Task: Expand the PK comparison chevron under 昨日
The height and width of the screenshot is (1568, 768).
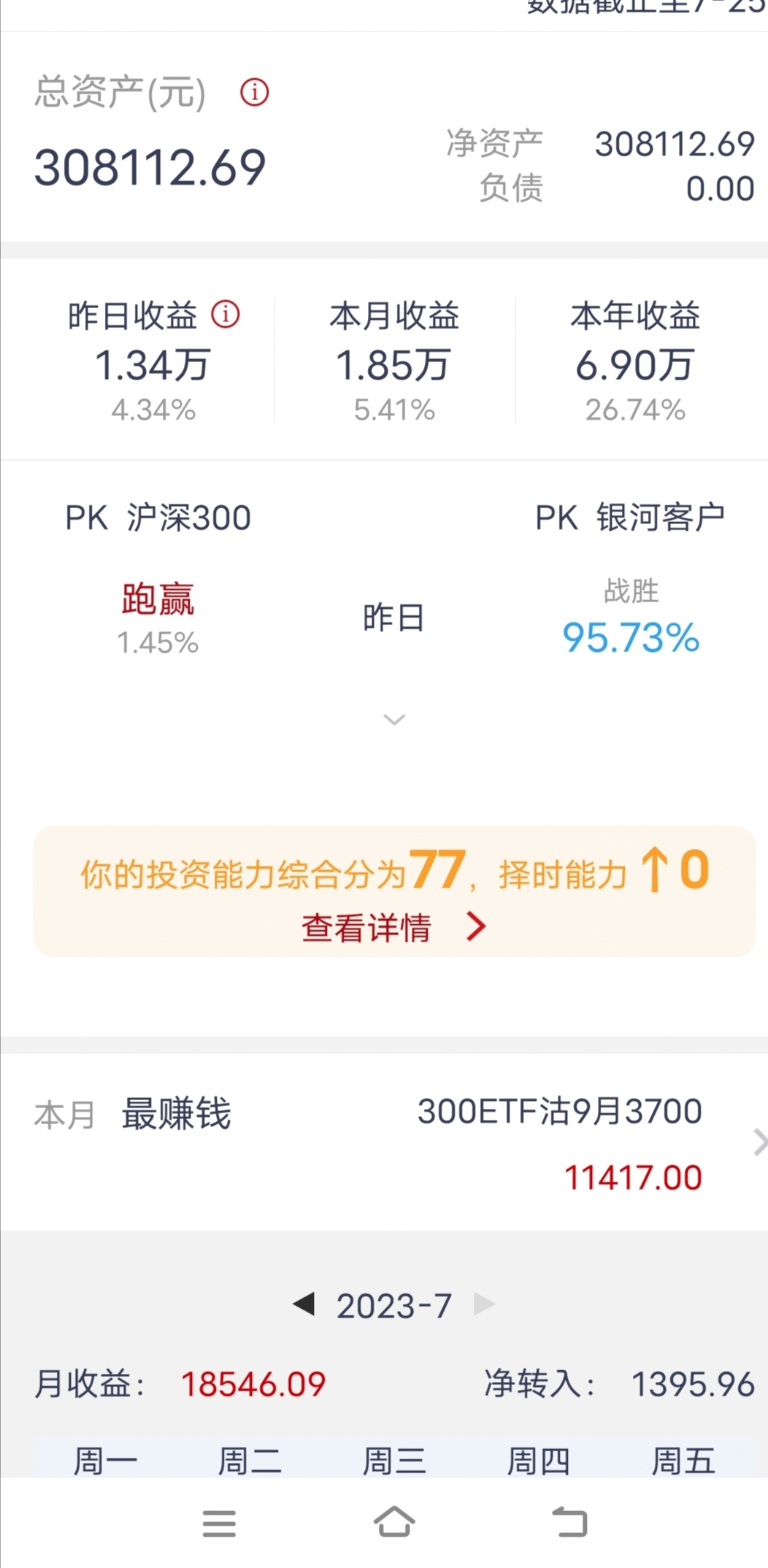Action: click(x=394, y=720)
